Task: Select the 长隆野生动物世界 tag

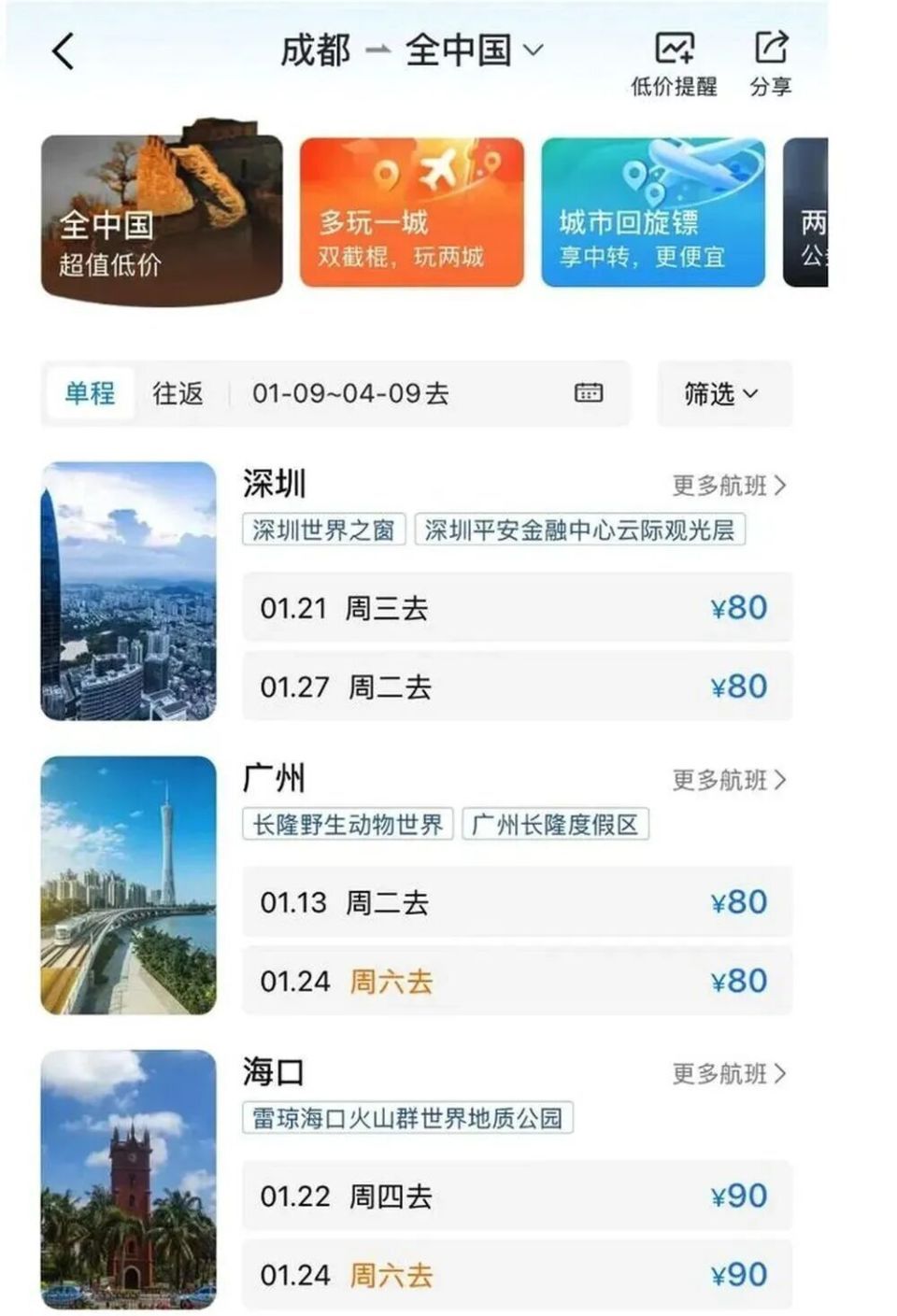Action: 349,824
